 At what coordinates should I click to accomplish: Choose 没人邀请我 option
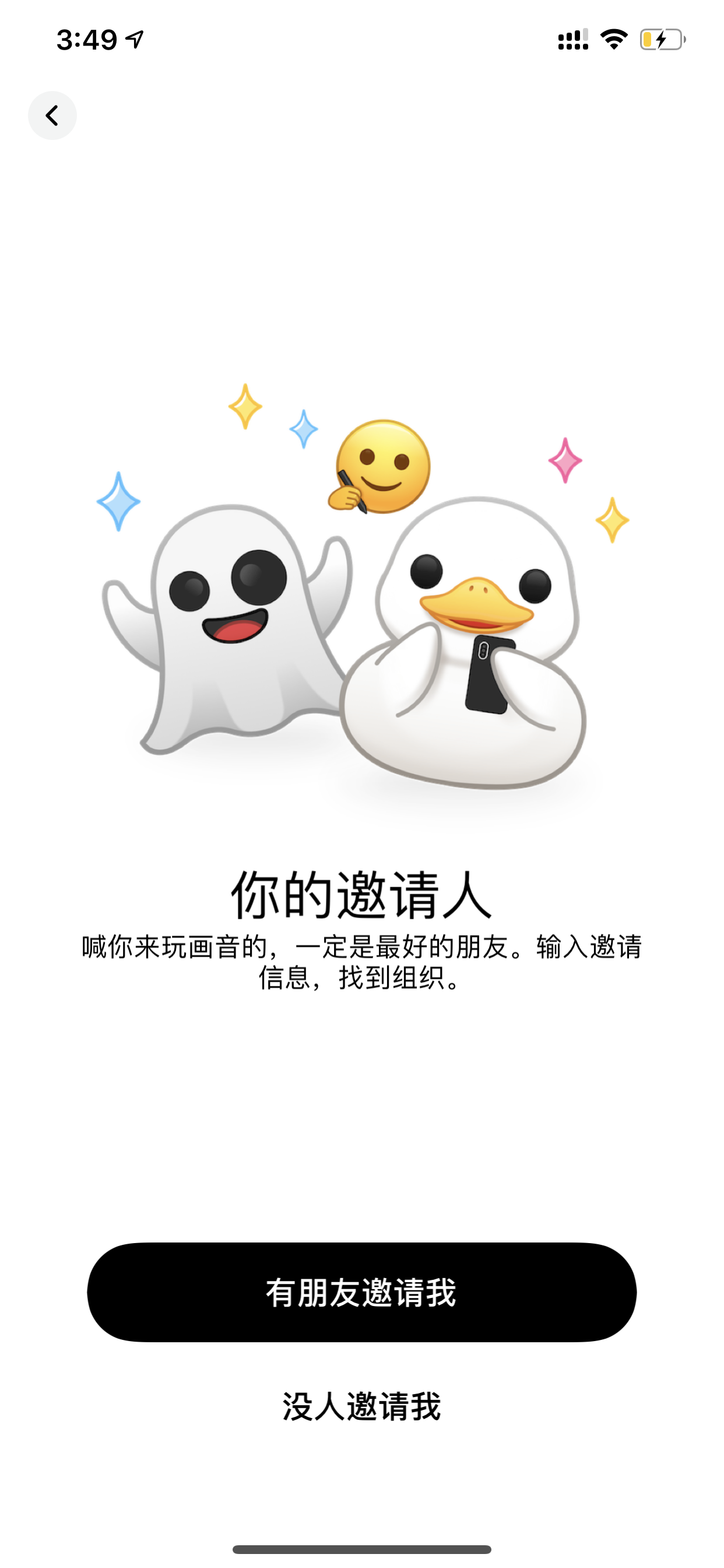[362, 1406]
